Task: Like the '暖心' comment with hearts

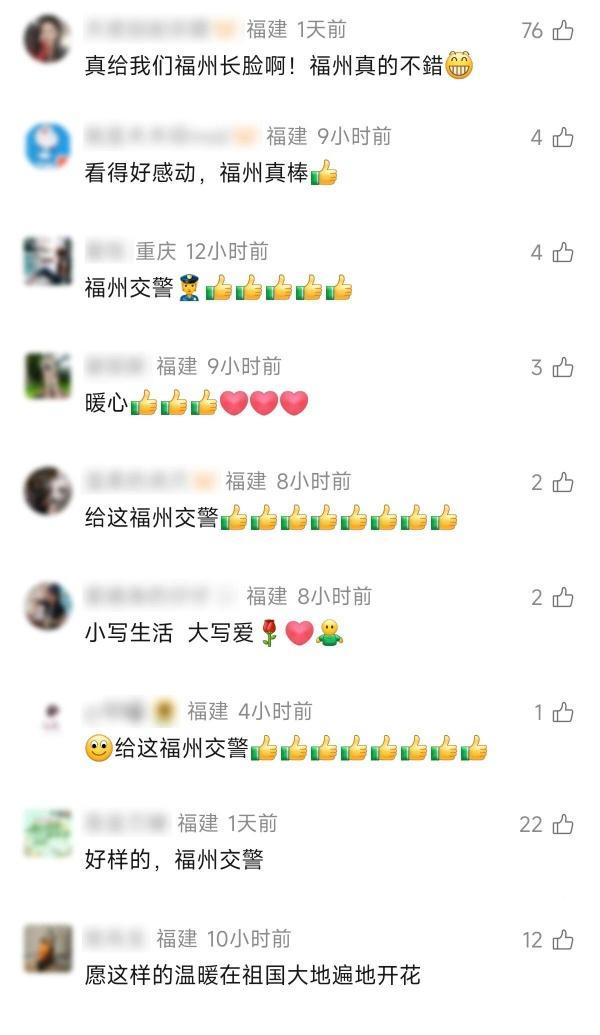Action: [563, 368]
